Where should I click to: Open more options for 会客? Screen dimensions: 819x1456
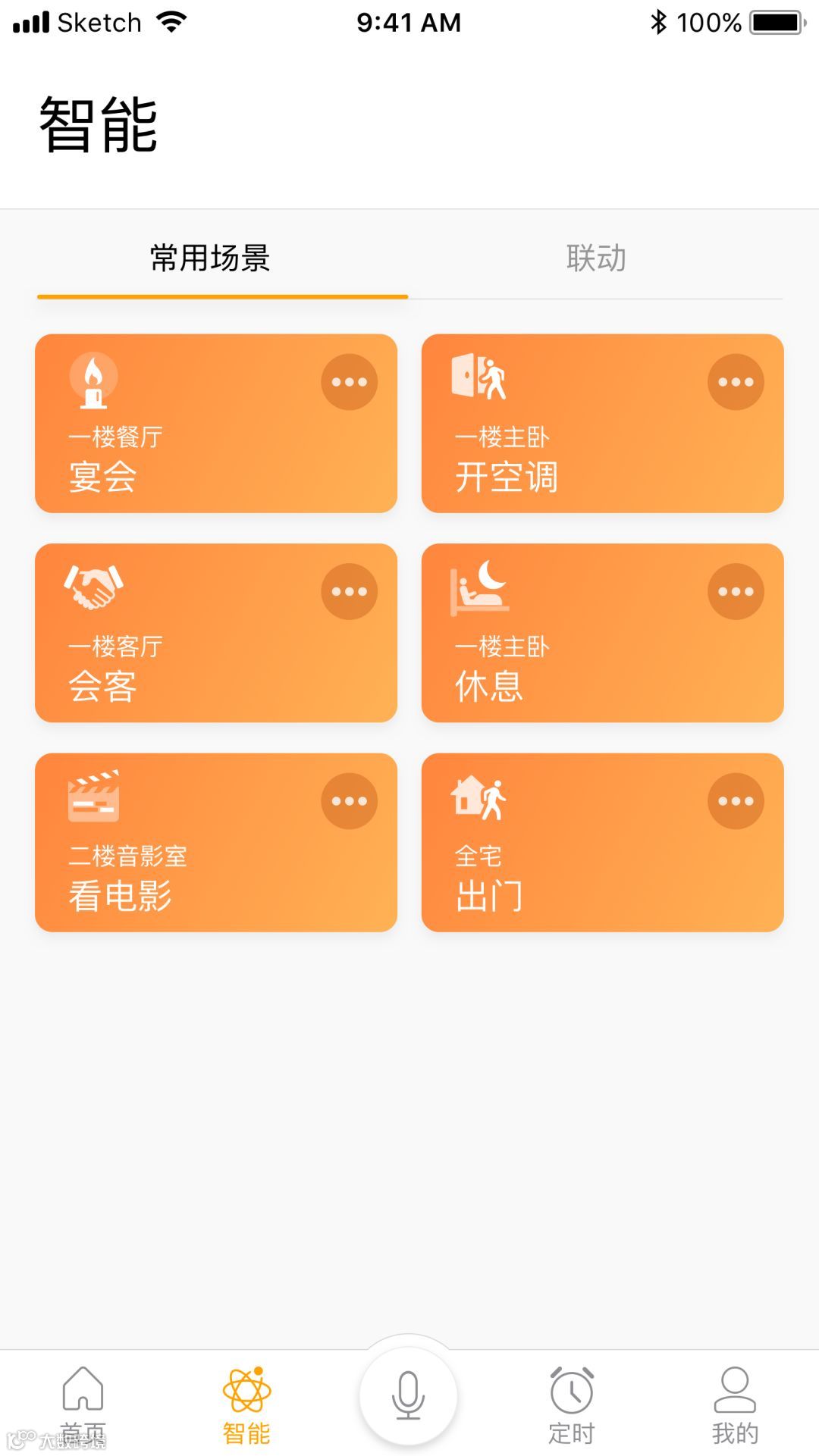pyautogui.click(x=349, y=591)
